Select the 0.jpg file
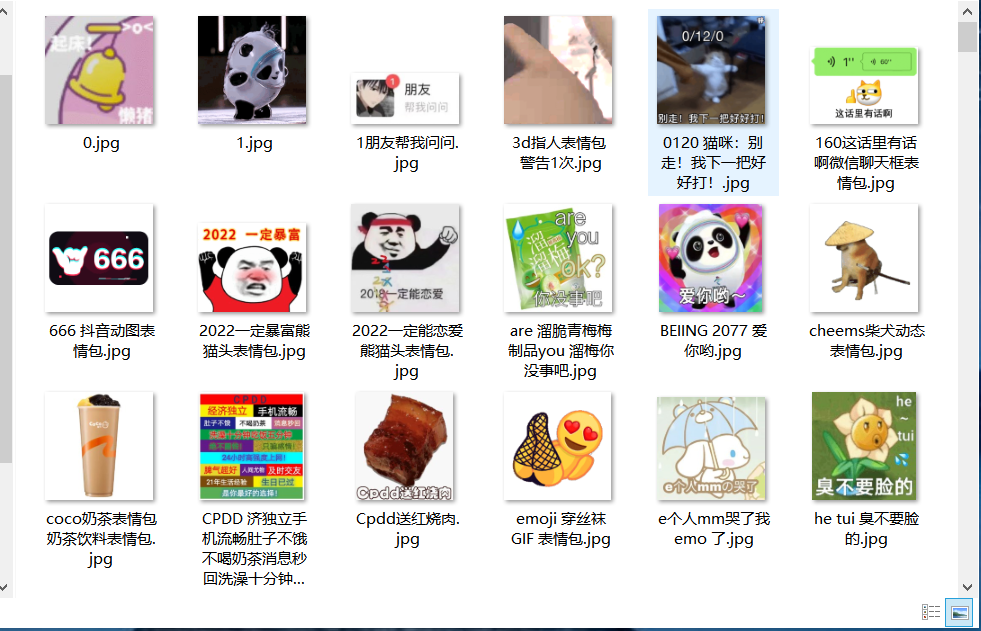This screenshot has width=981, height=631. point(99,70)
